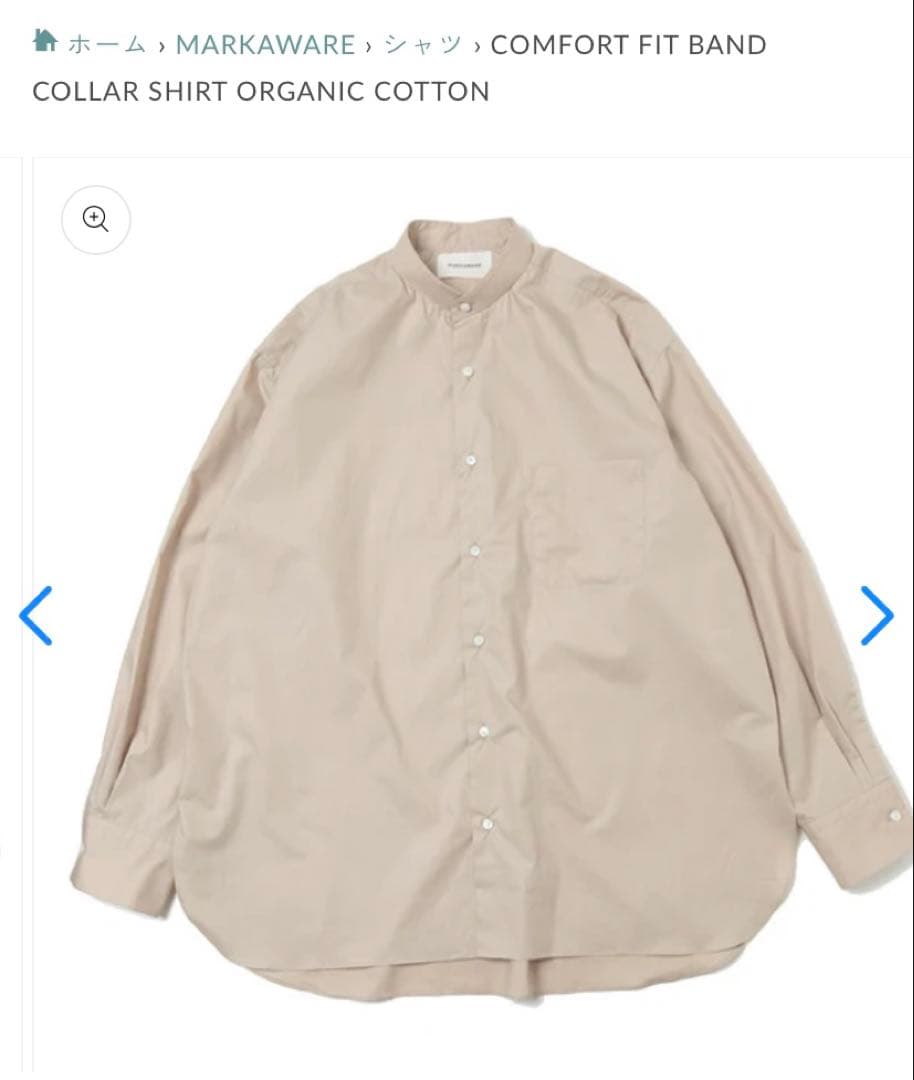Show the previous product image

(x=35, y=616)
